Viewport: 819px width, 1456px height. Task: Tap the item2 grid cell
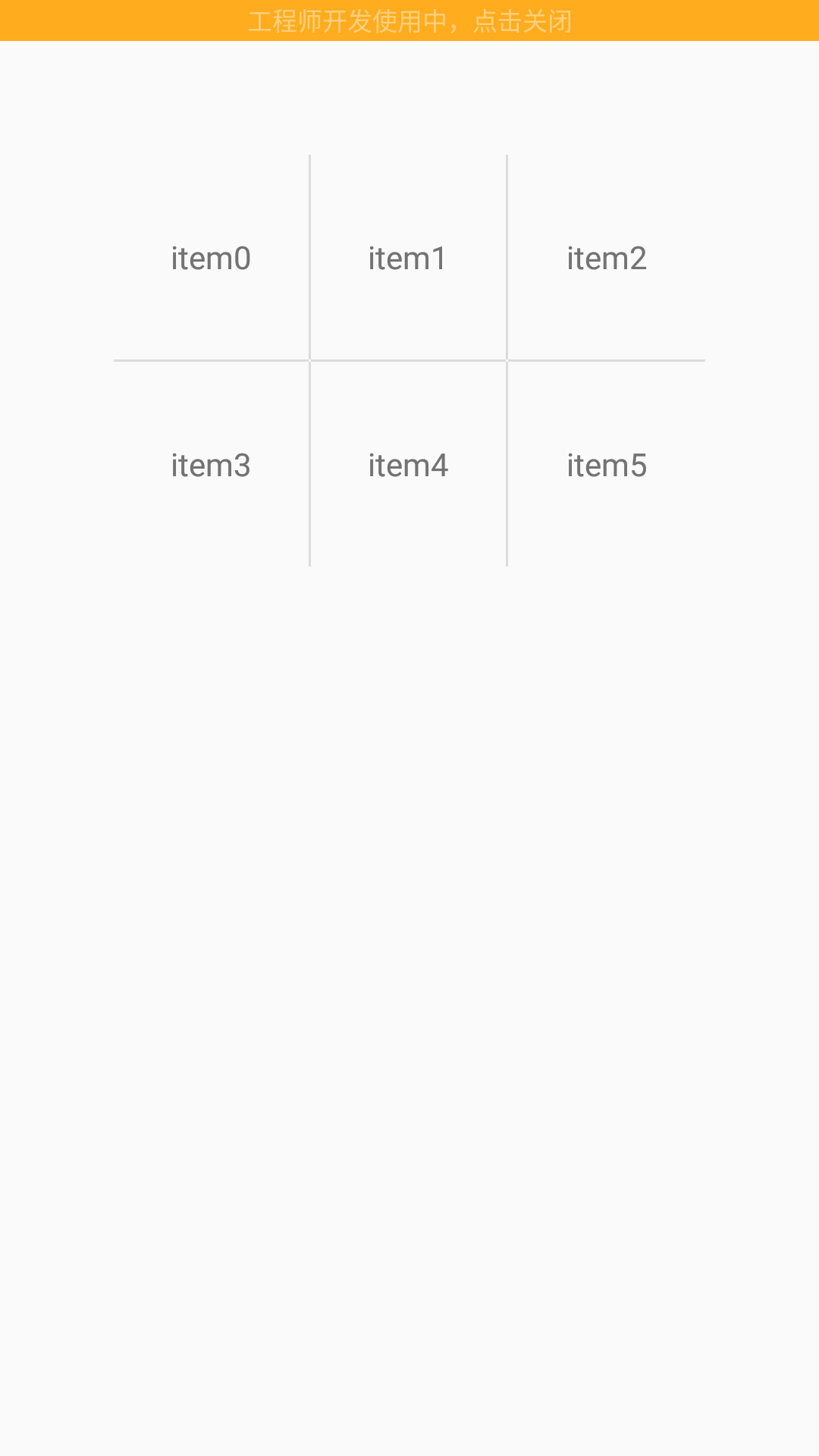606,258
